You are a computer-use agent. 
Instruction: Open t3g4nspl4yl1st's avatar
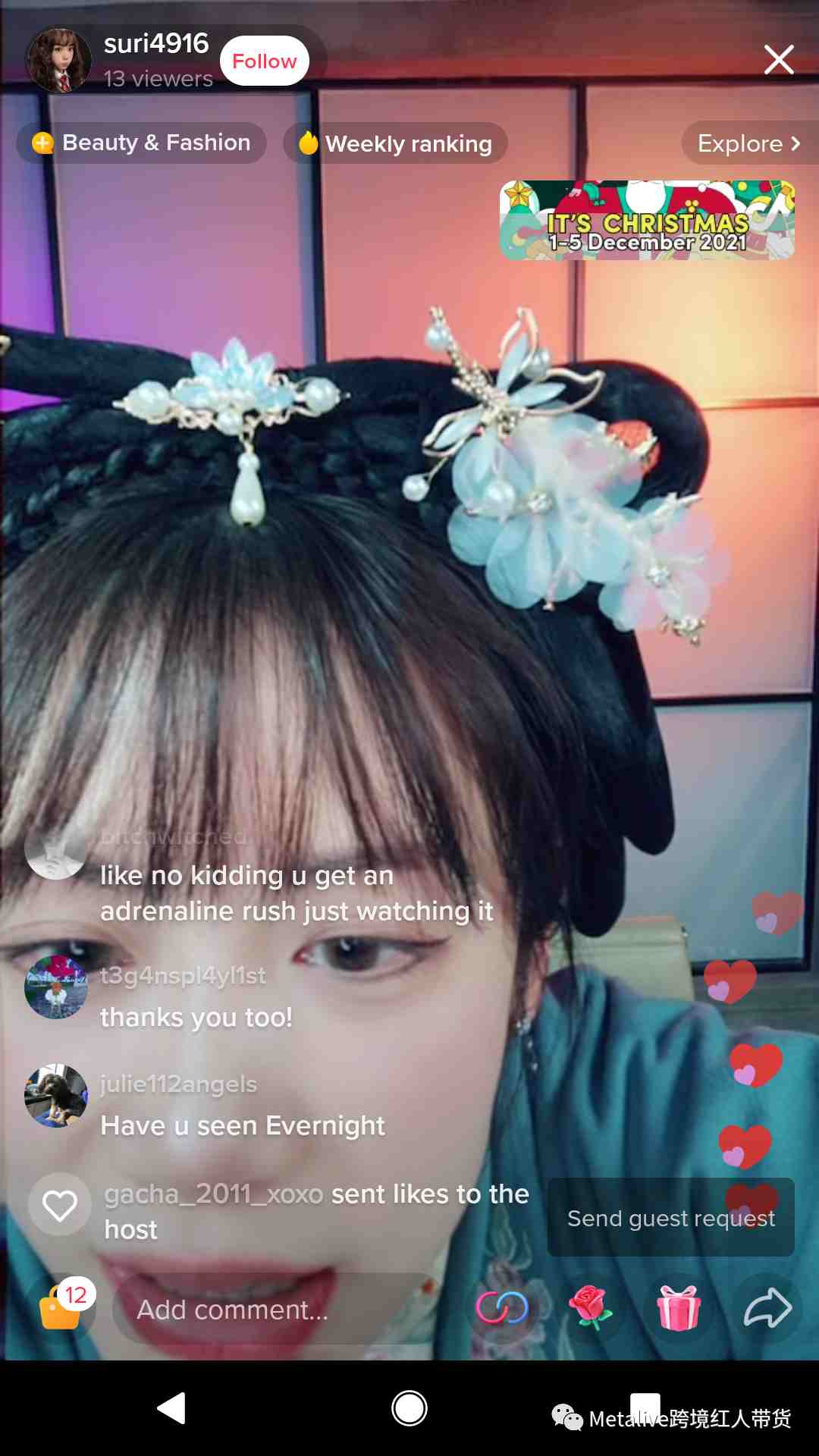55,987
